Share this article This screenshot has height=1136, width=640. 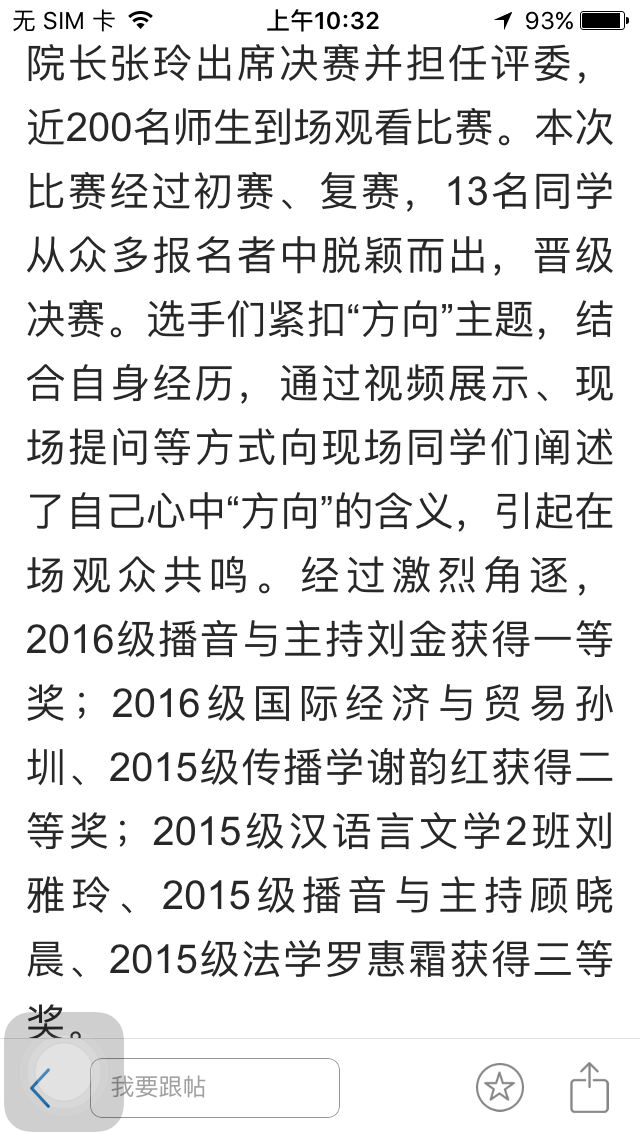pos(589,1087)
